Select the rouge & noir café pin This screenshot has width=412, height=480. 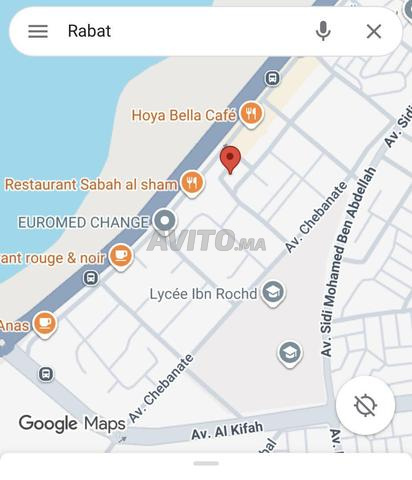point(121,257)
